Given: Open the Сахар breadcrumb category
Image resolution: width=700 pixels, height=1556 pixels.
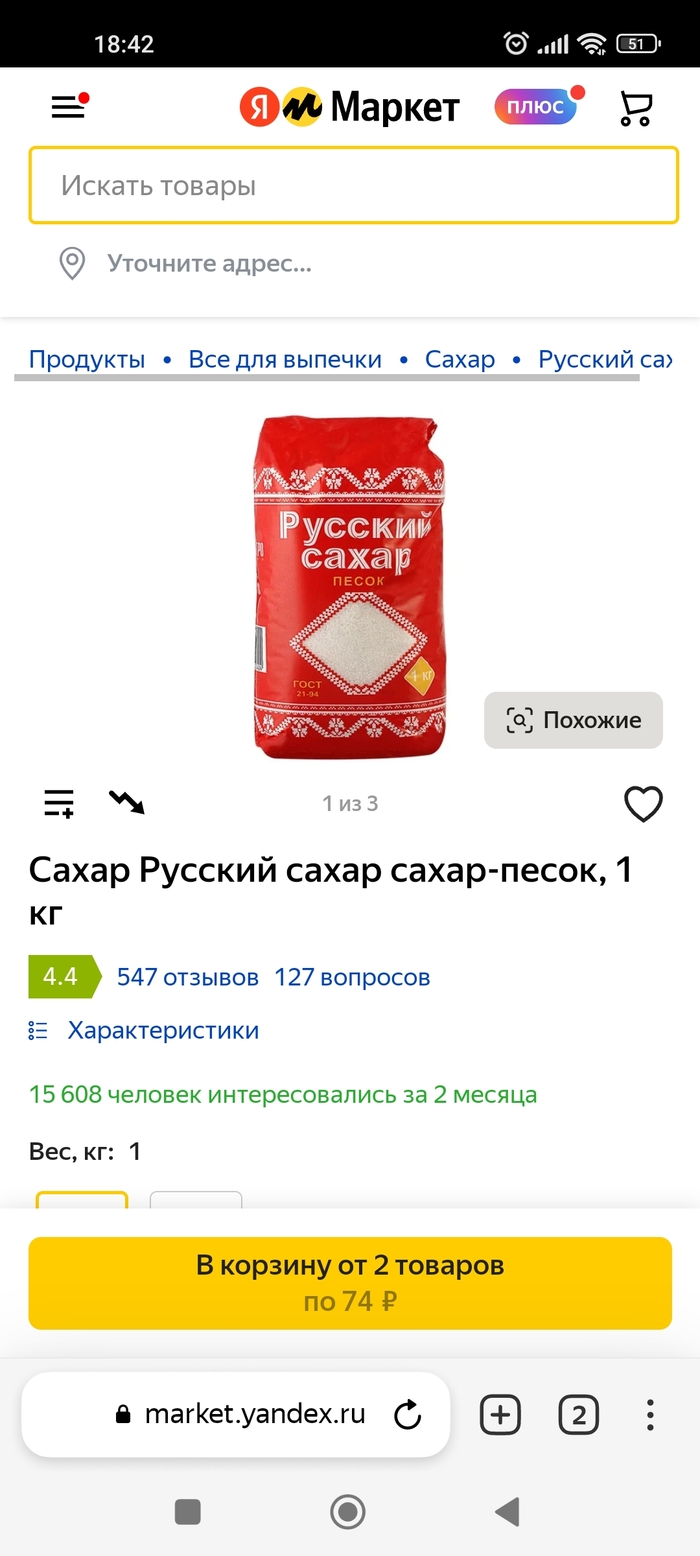Looking at the screenshot, I should tap(460, 359).
